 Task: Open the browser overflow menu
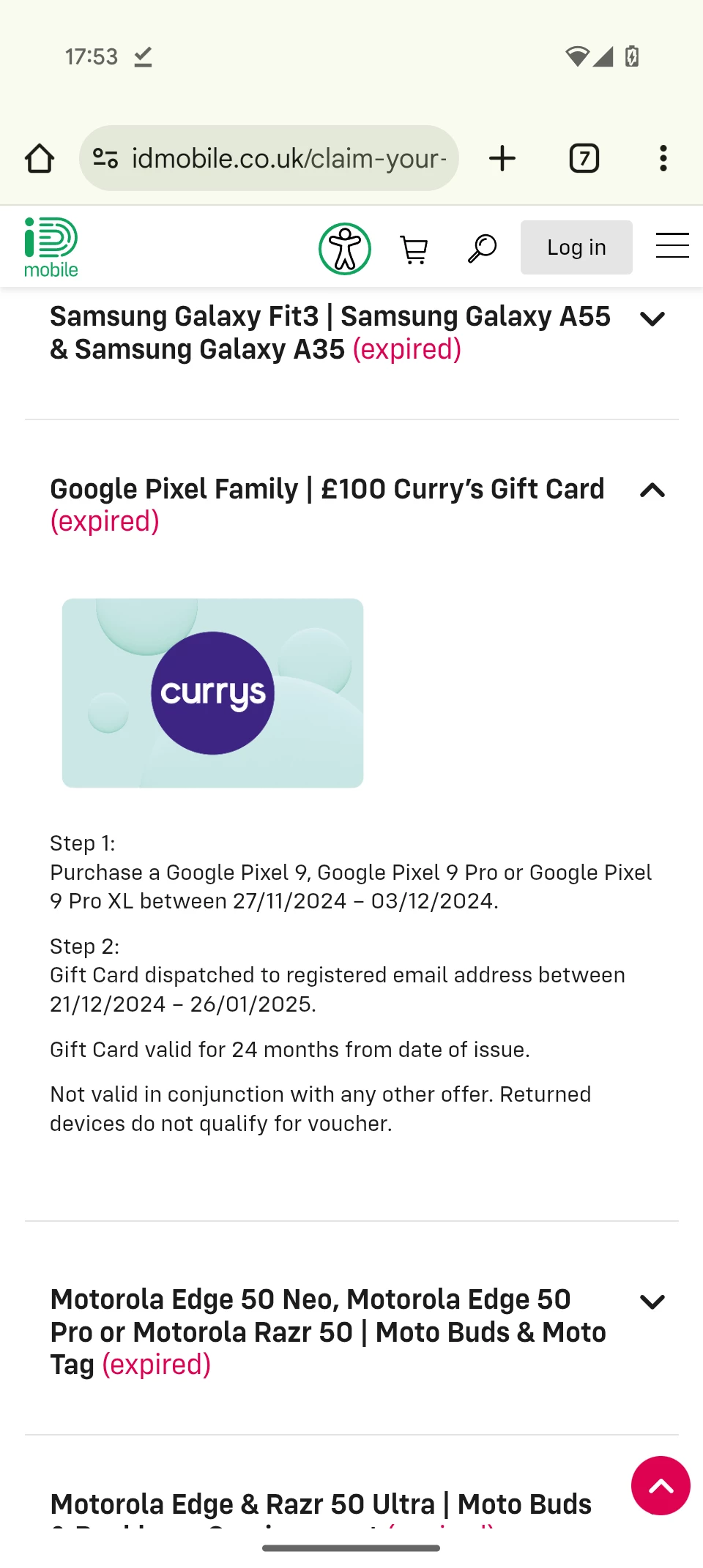[x=663, y=158]
